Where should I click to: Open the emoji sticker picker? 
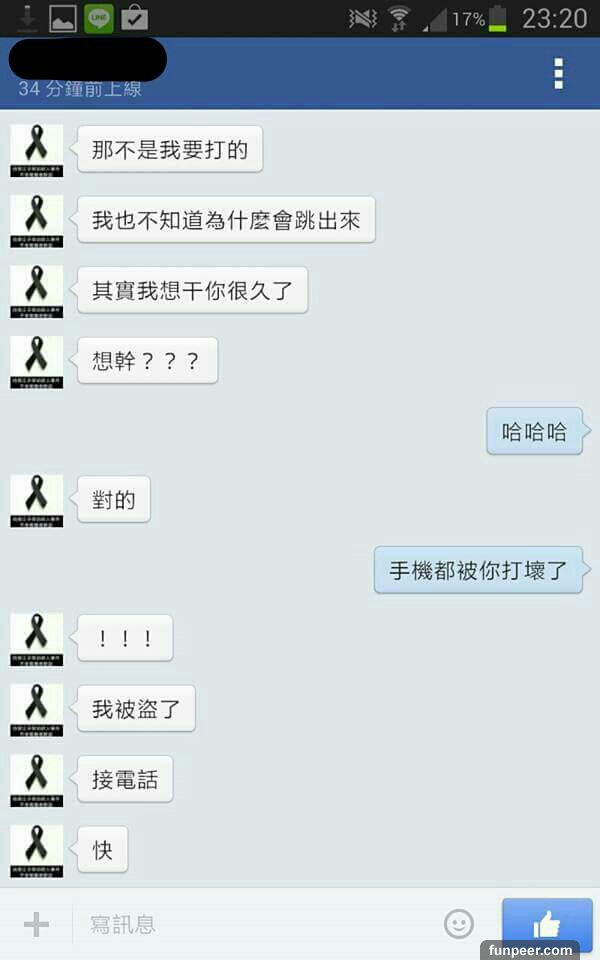point(459,924)
